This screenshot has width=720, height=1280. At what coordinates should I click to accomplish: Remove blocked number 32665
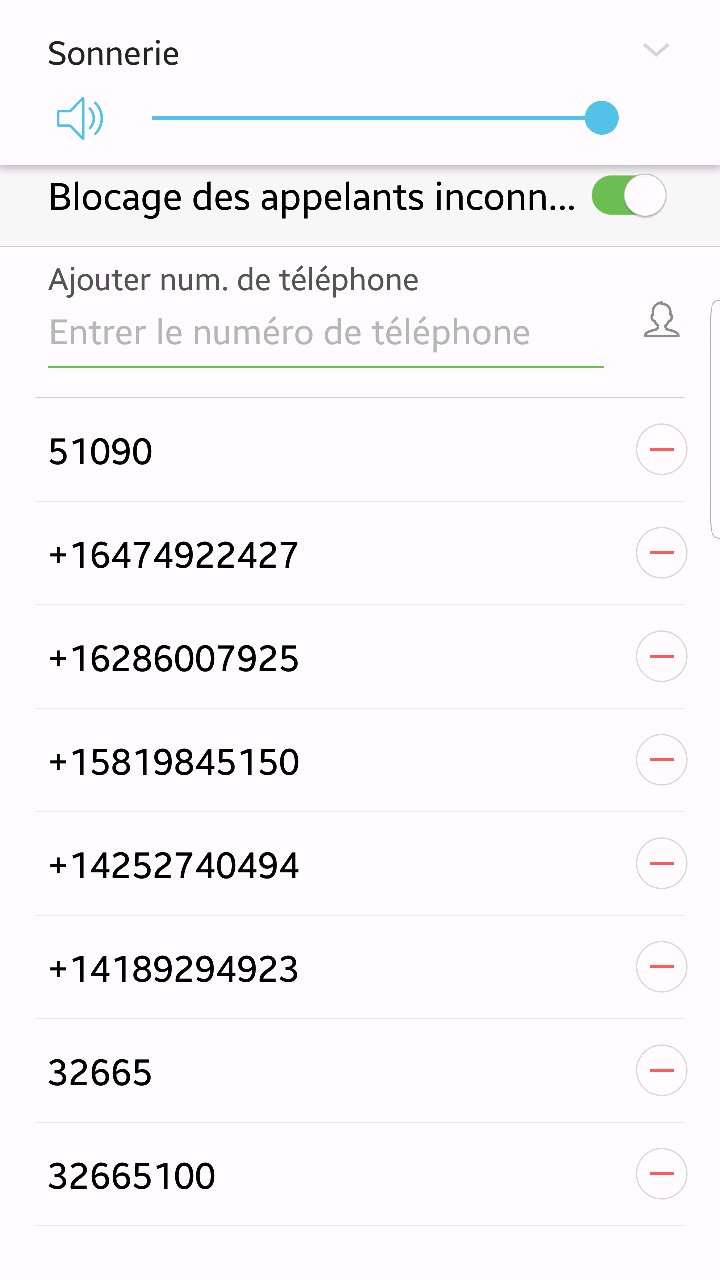661,1071
